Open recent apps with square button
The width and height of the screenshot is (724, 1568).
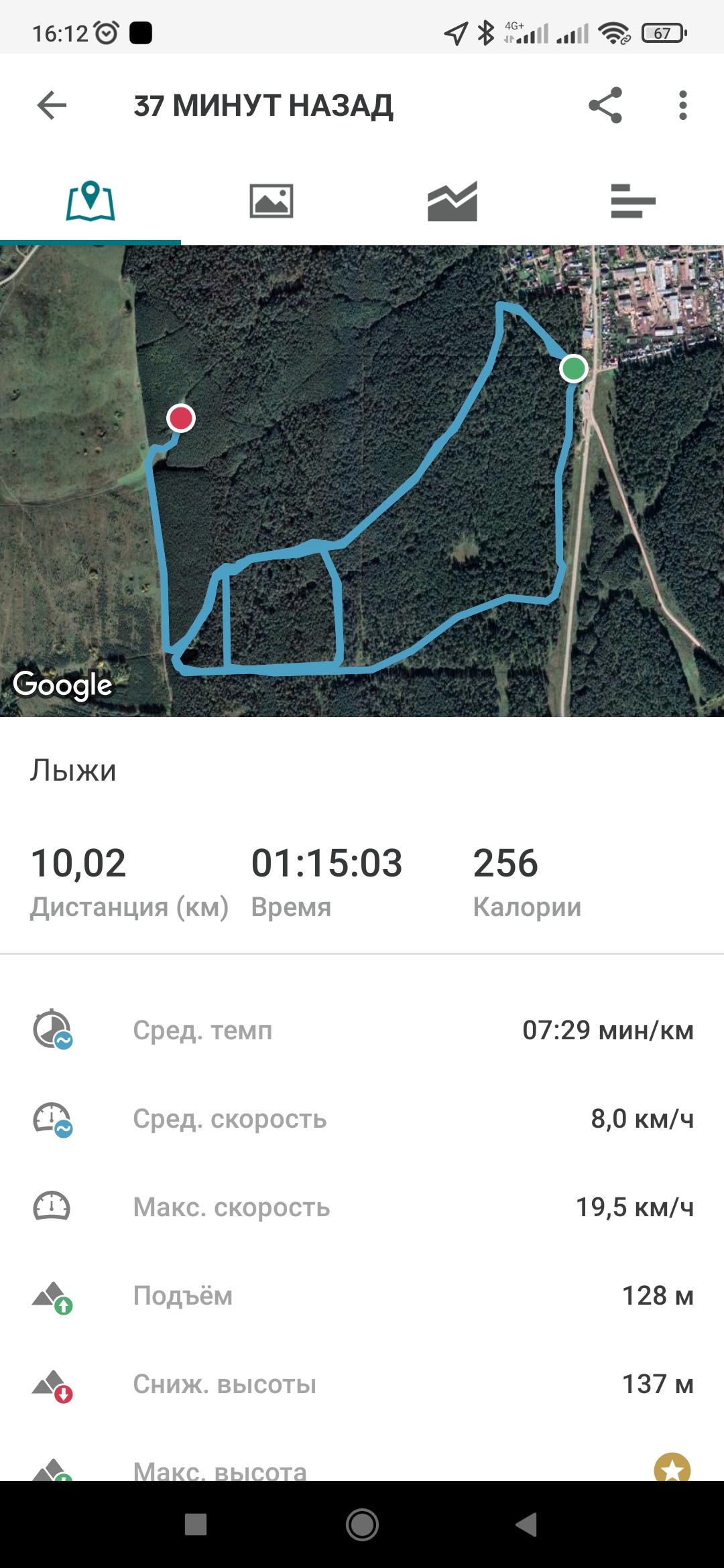(x=196, y=1525)
